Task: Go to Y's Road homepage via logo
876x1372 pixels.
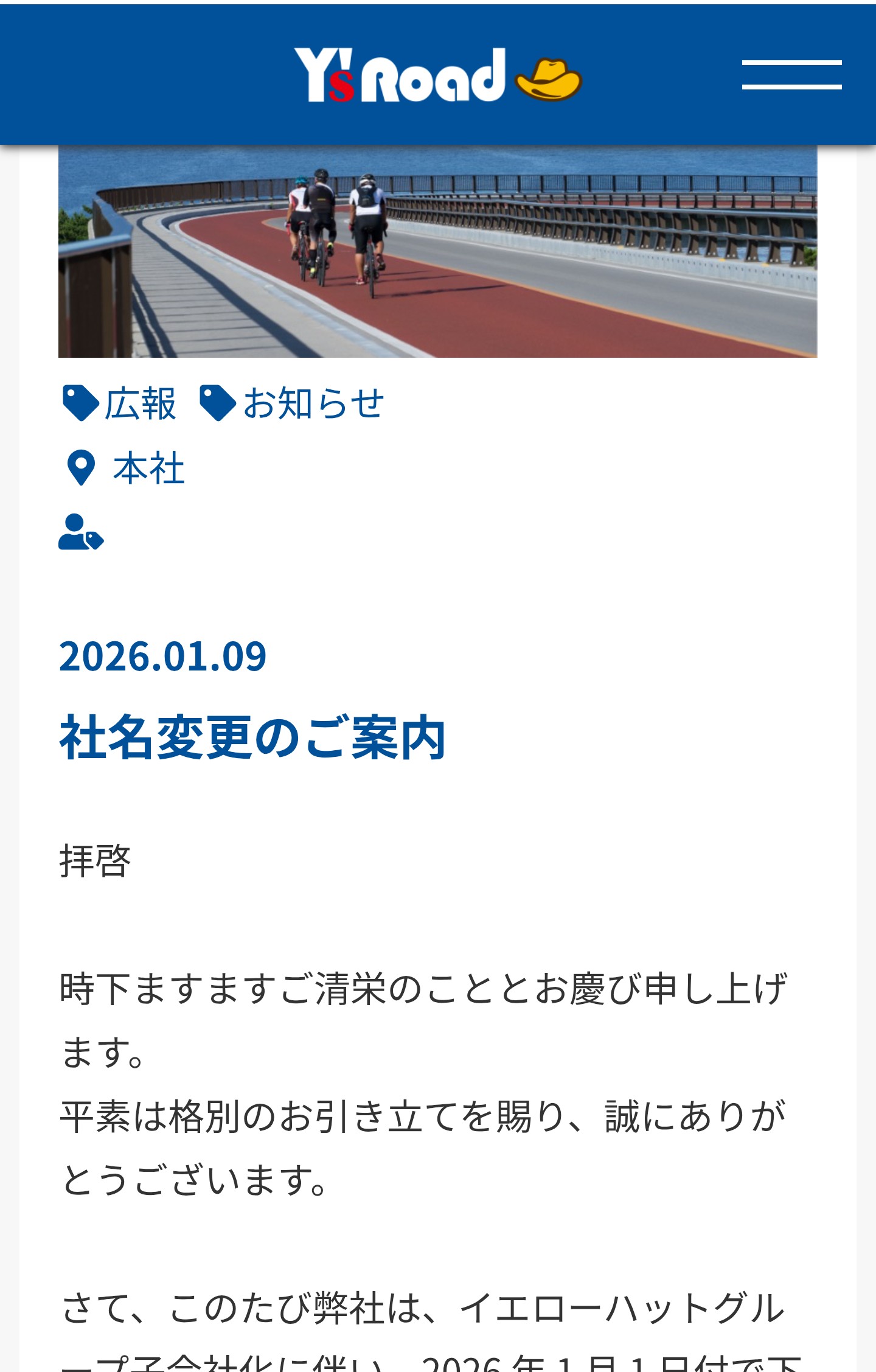Action: tap(437, 75)
